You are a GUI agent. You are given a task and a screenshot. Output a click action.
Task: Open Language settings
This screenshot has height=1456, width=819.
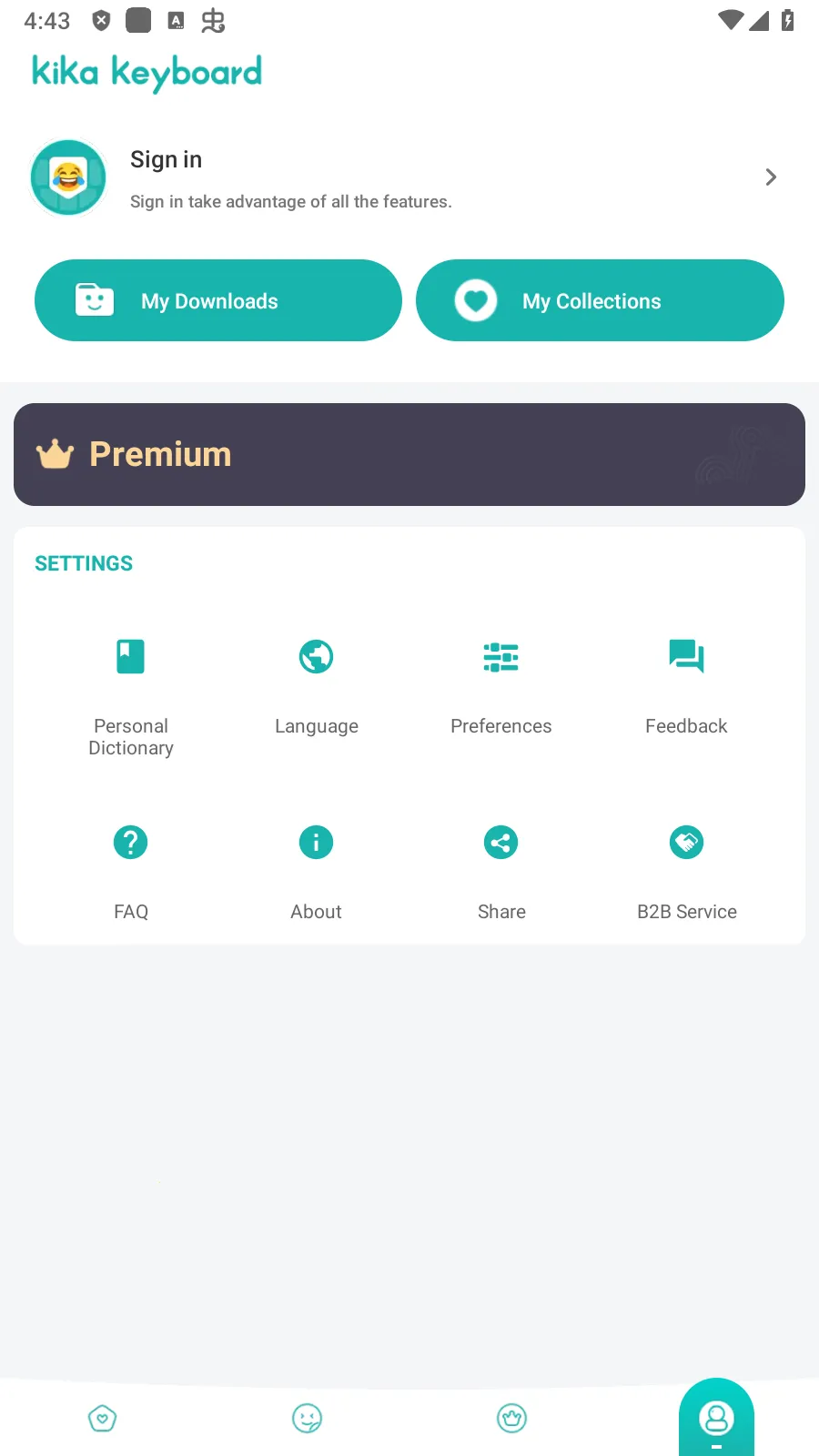click(x=316, y=684)
